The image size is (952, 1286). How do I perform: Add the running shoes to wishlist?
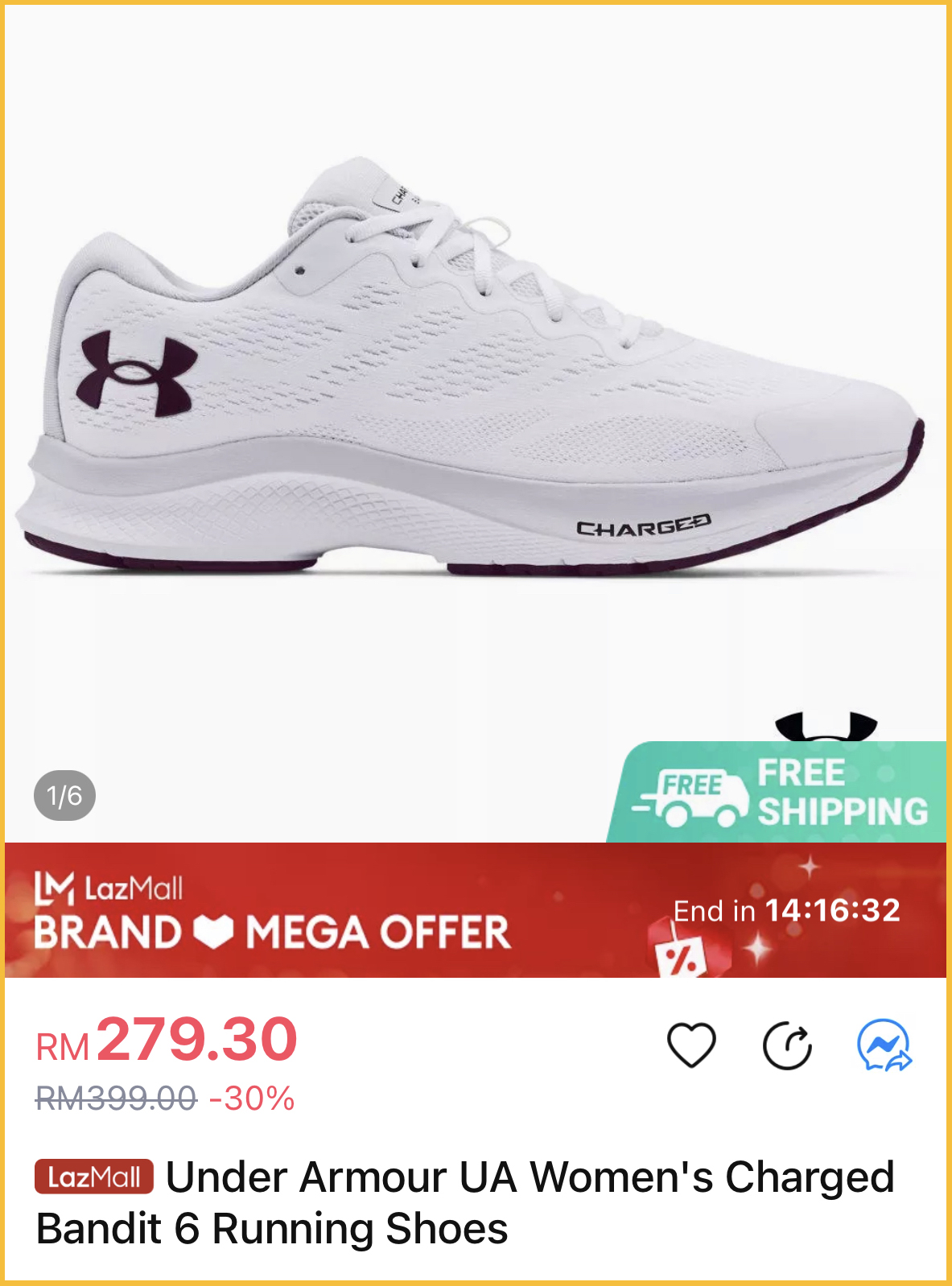691,1045
